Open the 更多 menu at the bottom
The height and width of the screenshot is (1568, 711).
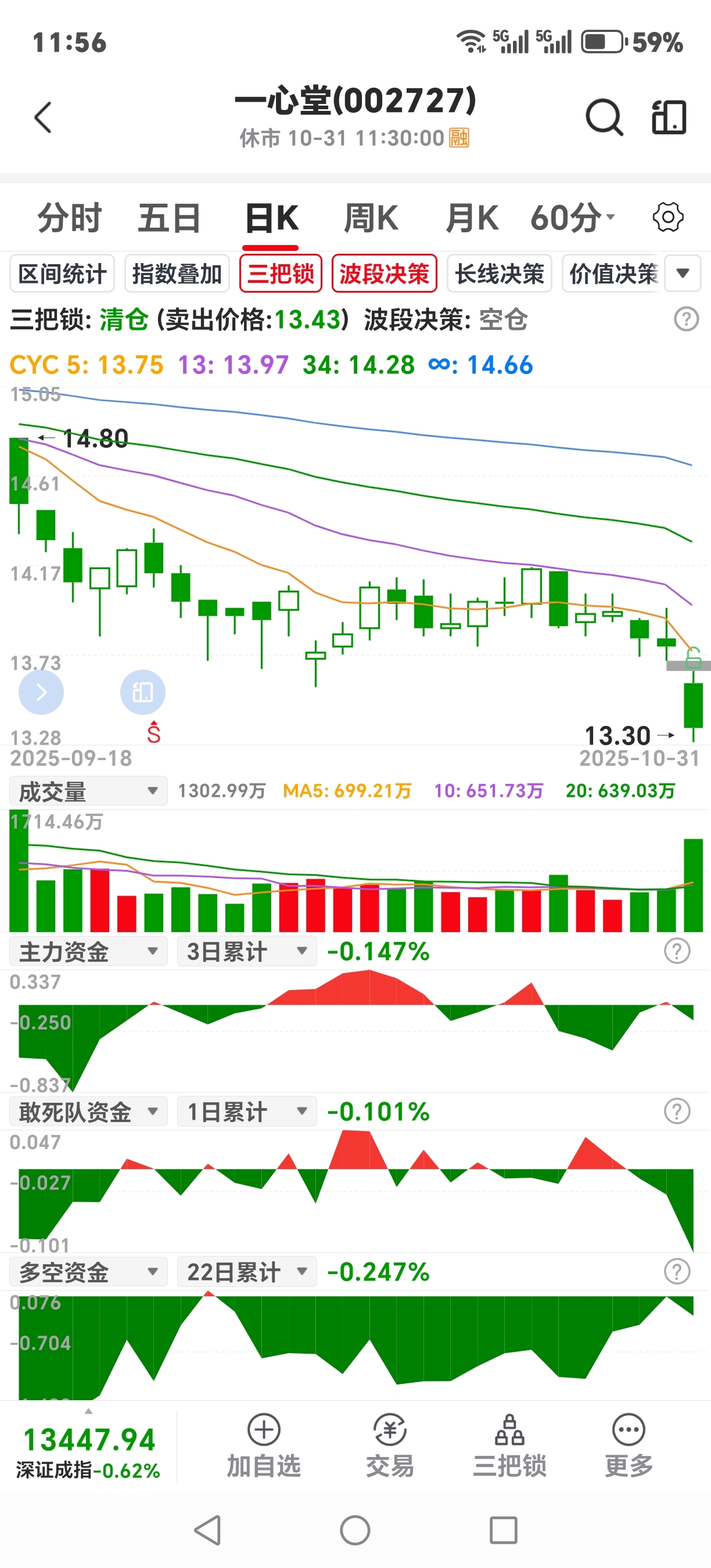[x=628, y=1446]
